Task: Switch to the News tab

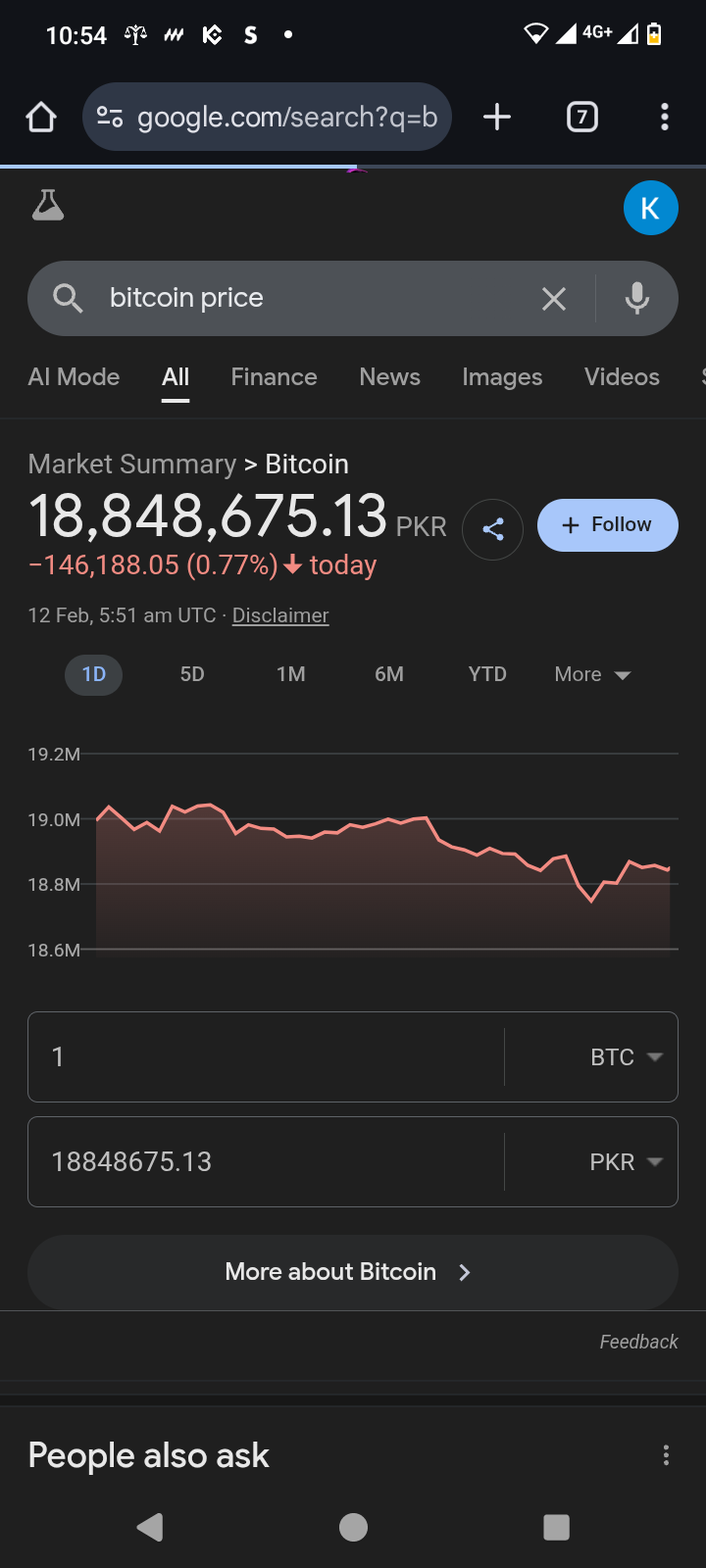Action: pos(389,377)
